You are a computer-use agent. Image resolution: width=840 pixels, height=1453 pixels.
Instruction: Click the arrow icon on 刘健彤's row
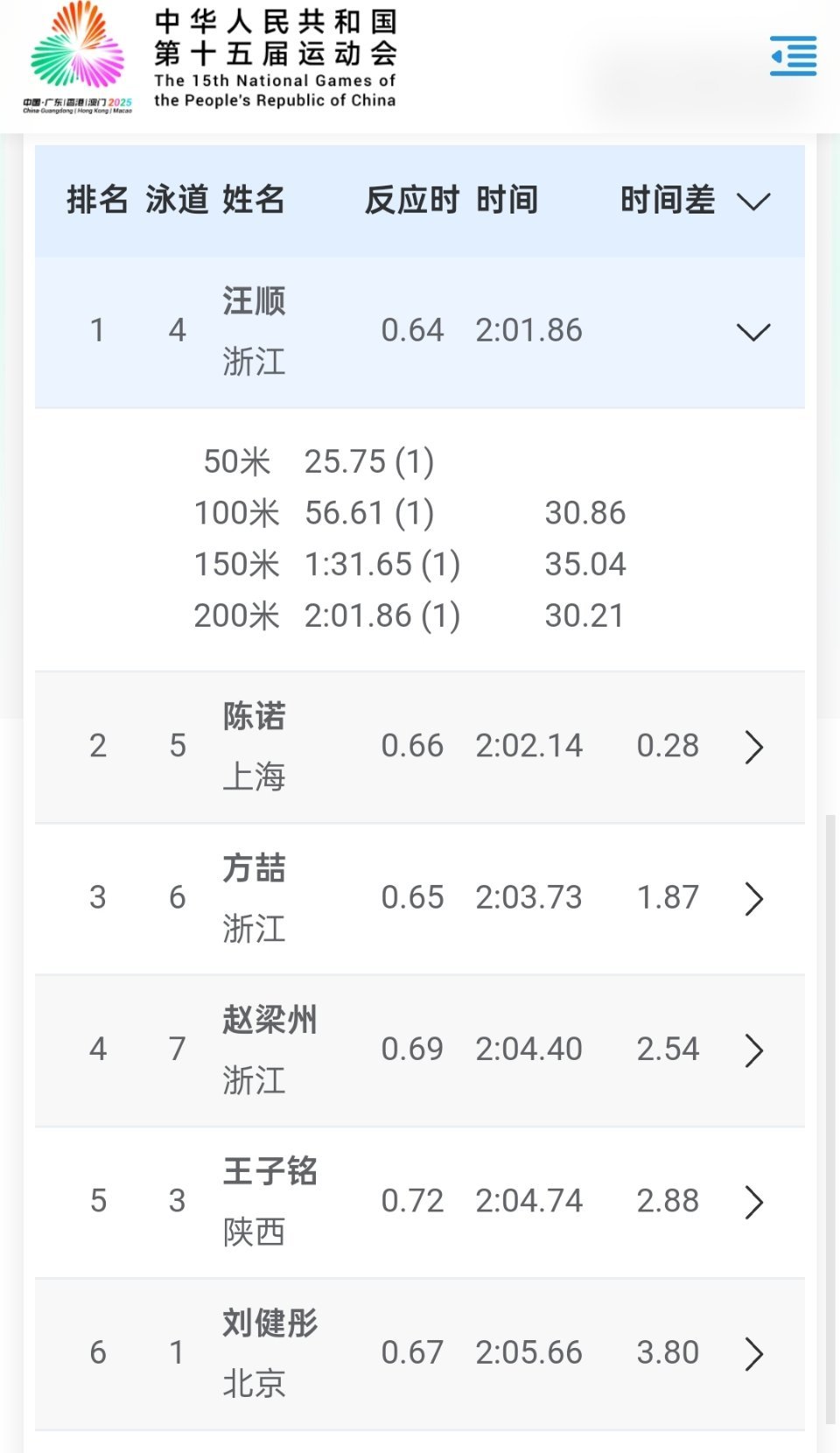(x=752, y=1353)
